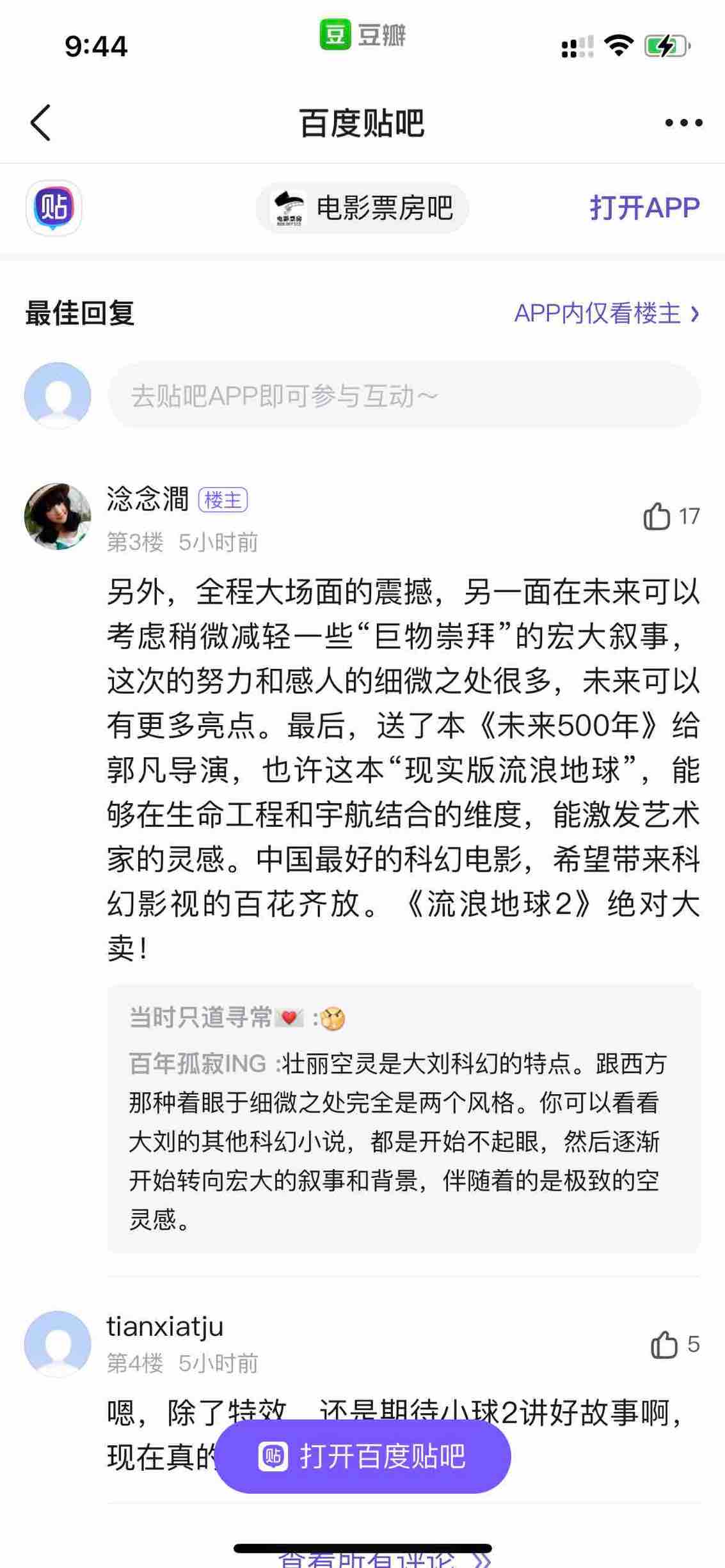Return to 豆瓣 via the status bar
The image size is (725, 1568).
point(363,35)
